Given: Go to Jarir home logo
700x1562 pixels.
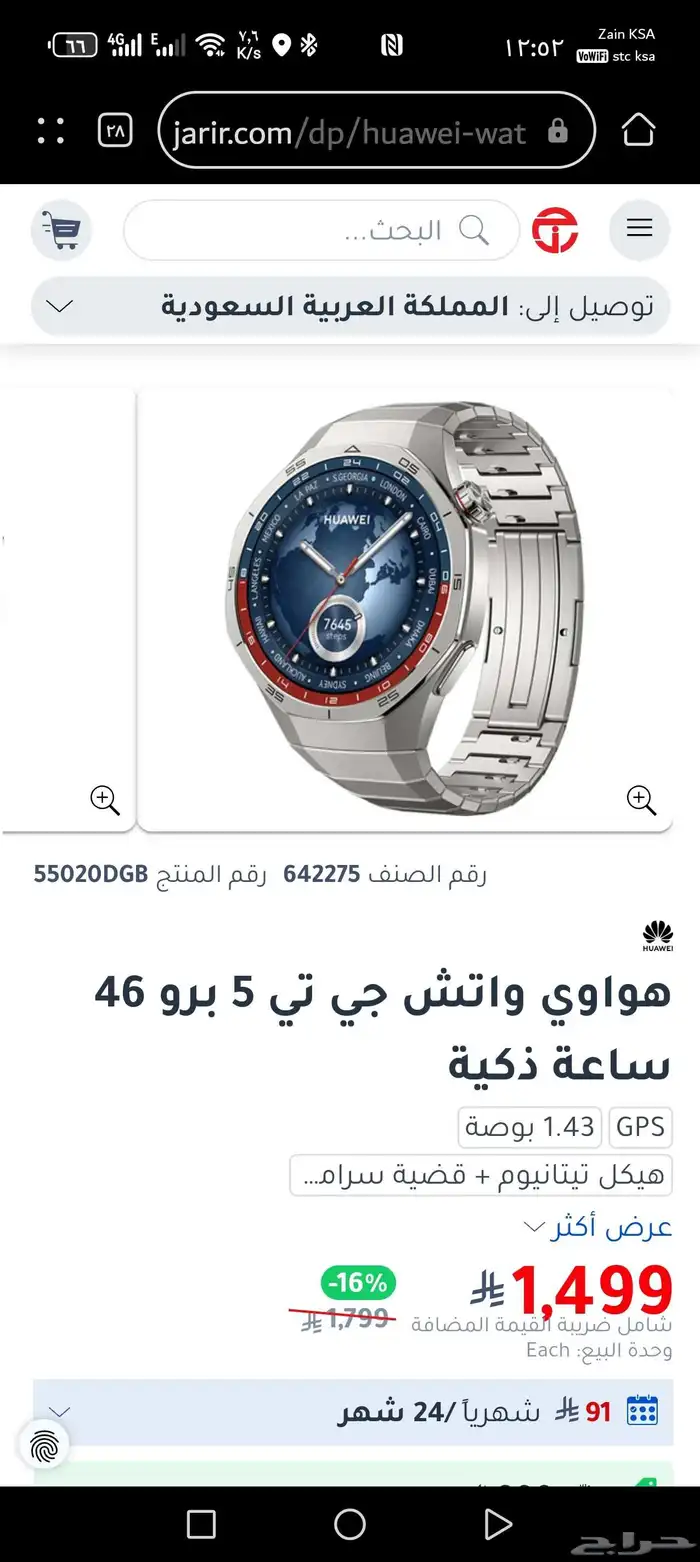Looking at the screenshot, I should [x=554, y=231].
